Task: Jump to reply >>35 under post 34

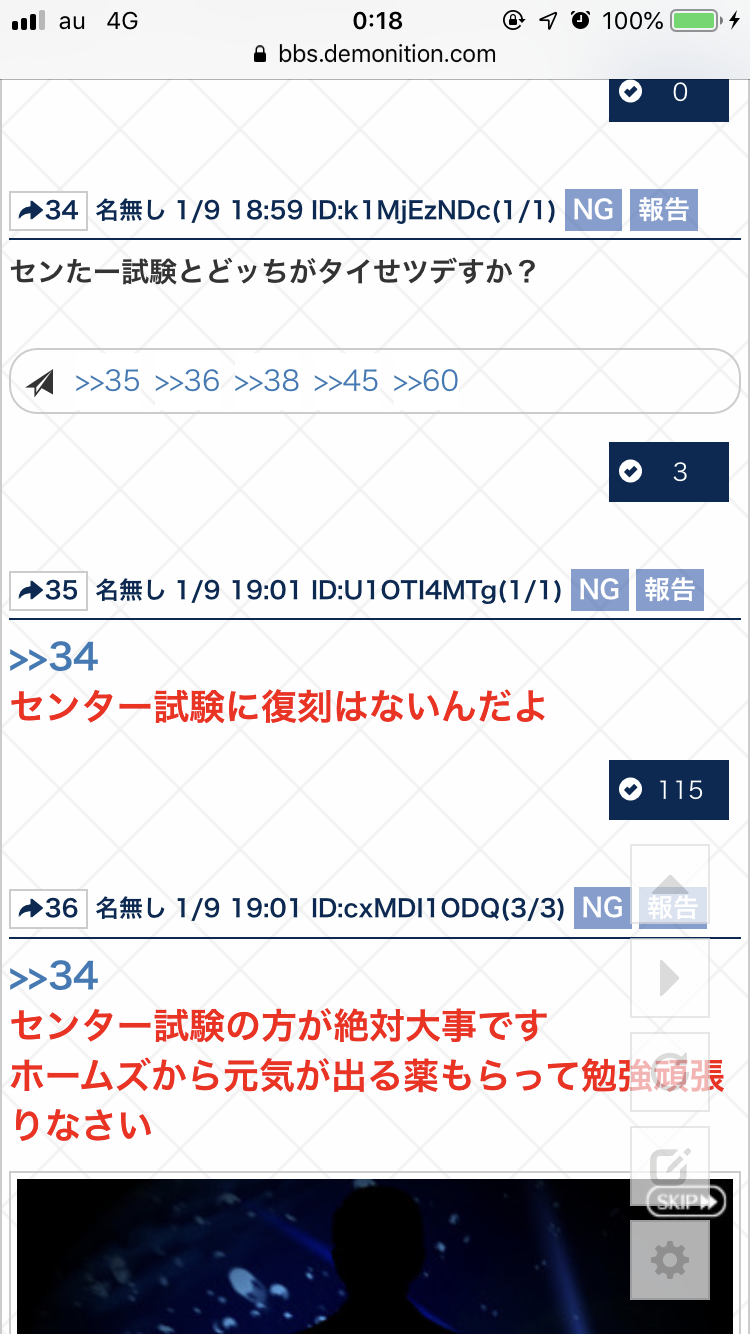Action: [108, 381]
